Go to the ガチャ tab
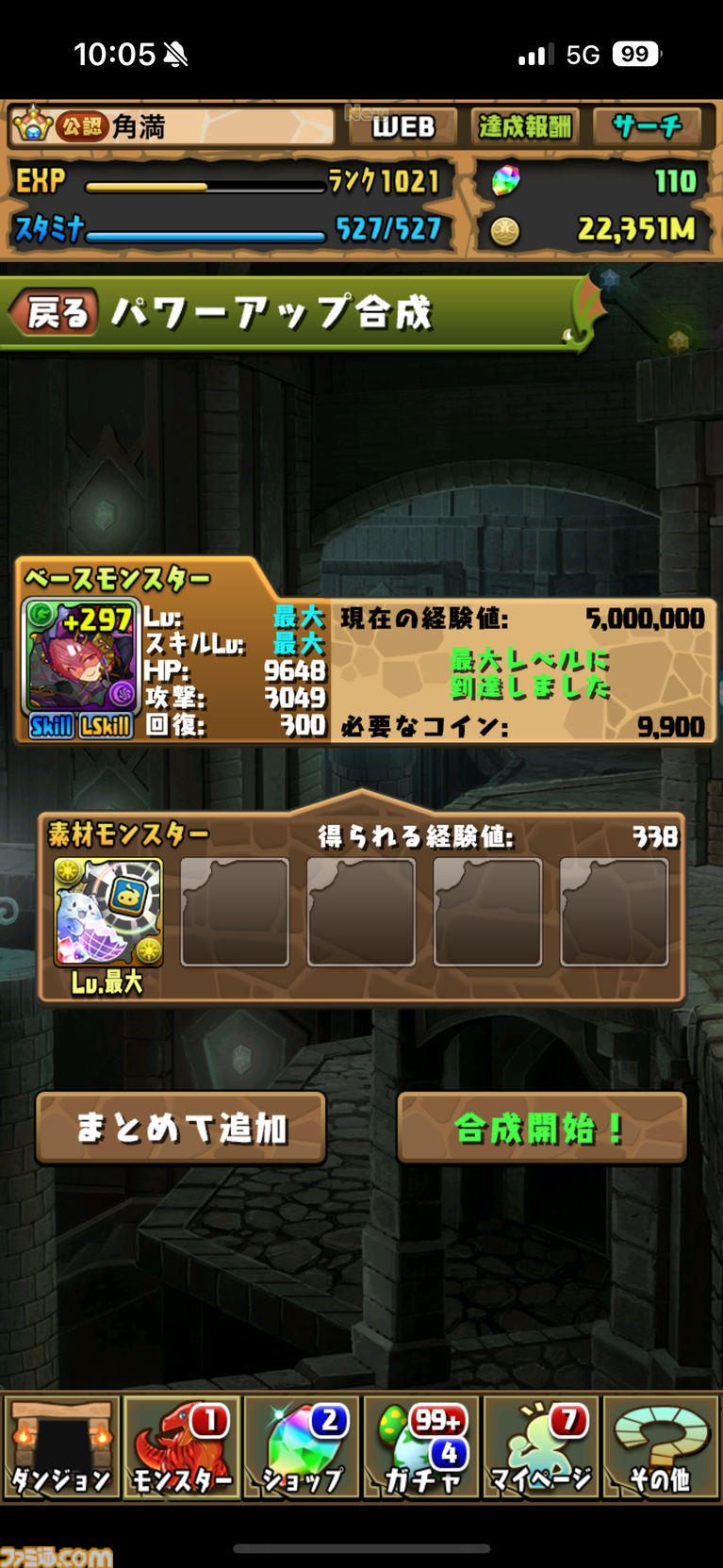Image resolution: width=723 pixels, height=1568 pixels. pos(421,1448)
